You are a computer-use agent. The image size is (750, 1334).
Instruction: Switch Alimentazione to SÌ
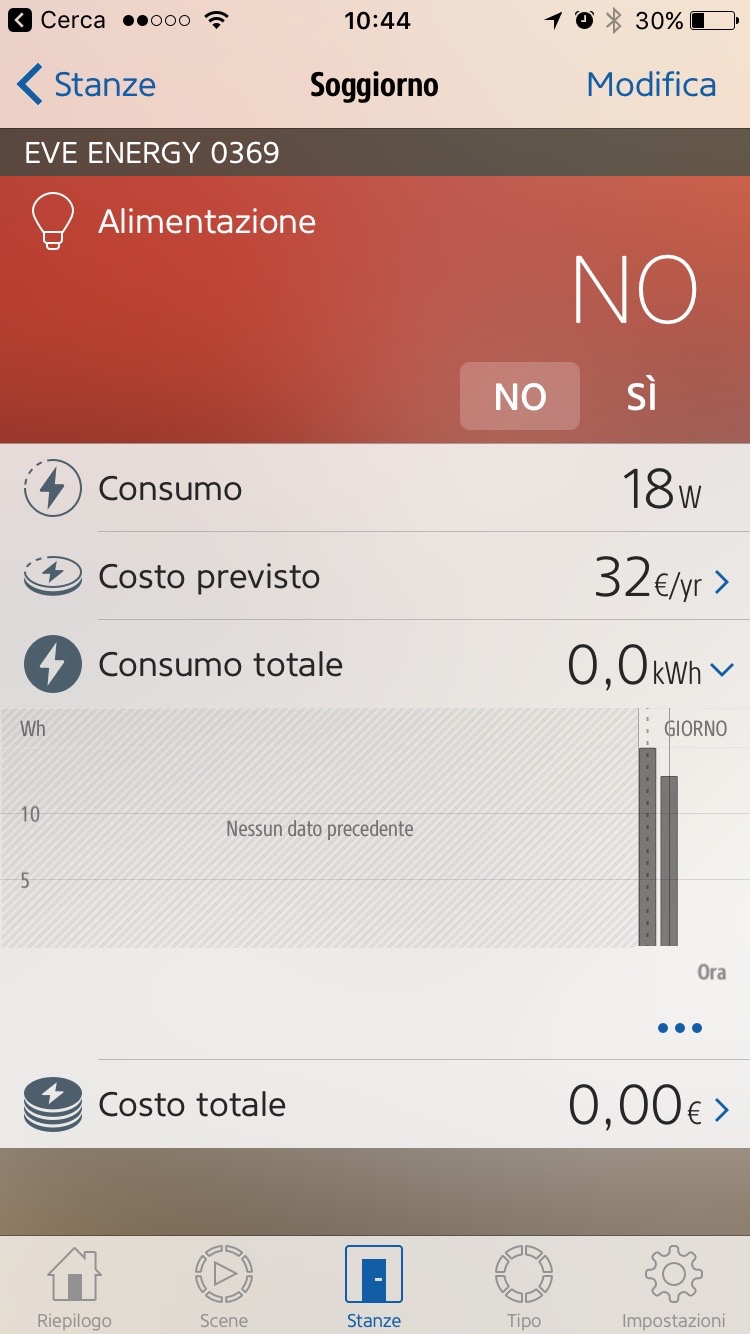pyautogui.click(x=641, y=397)
